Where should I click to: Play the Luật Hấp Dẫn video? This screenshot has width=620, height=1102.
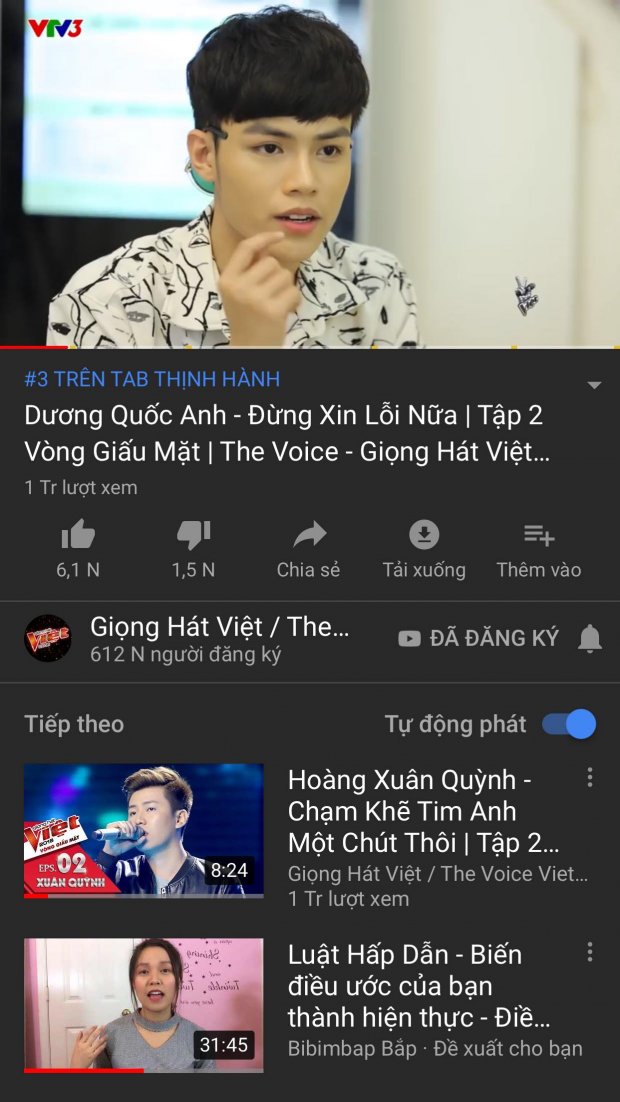144,1004
